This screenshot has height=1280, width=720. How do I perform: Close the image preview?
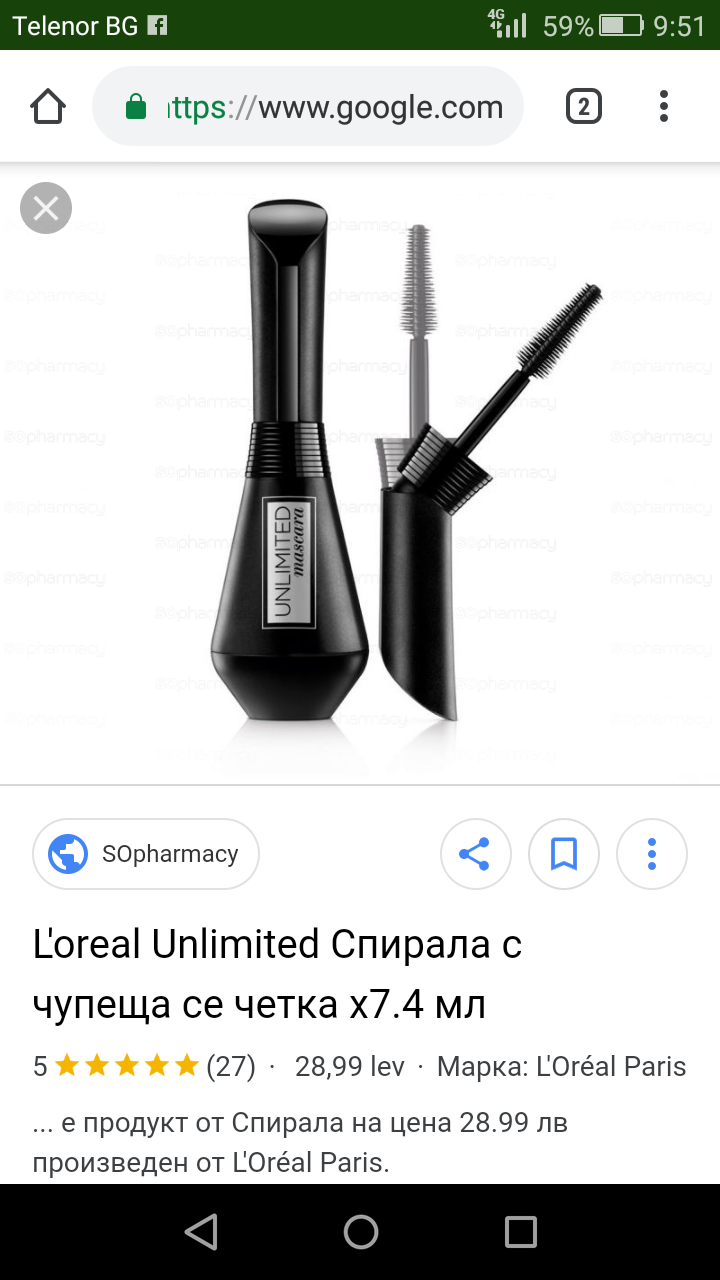coord(46,209)
